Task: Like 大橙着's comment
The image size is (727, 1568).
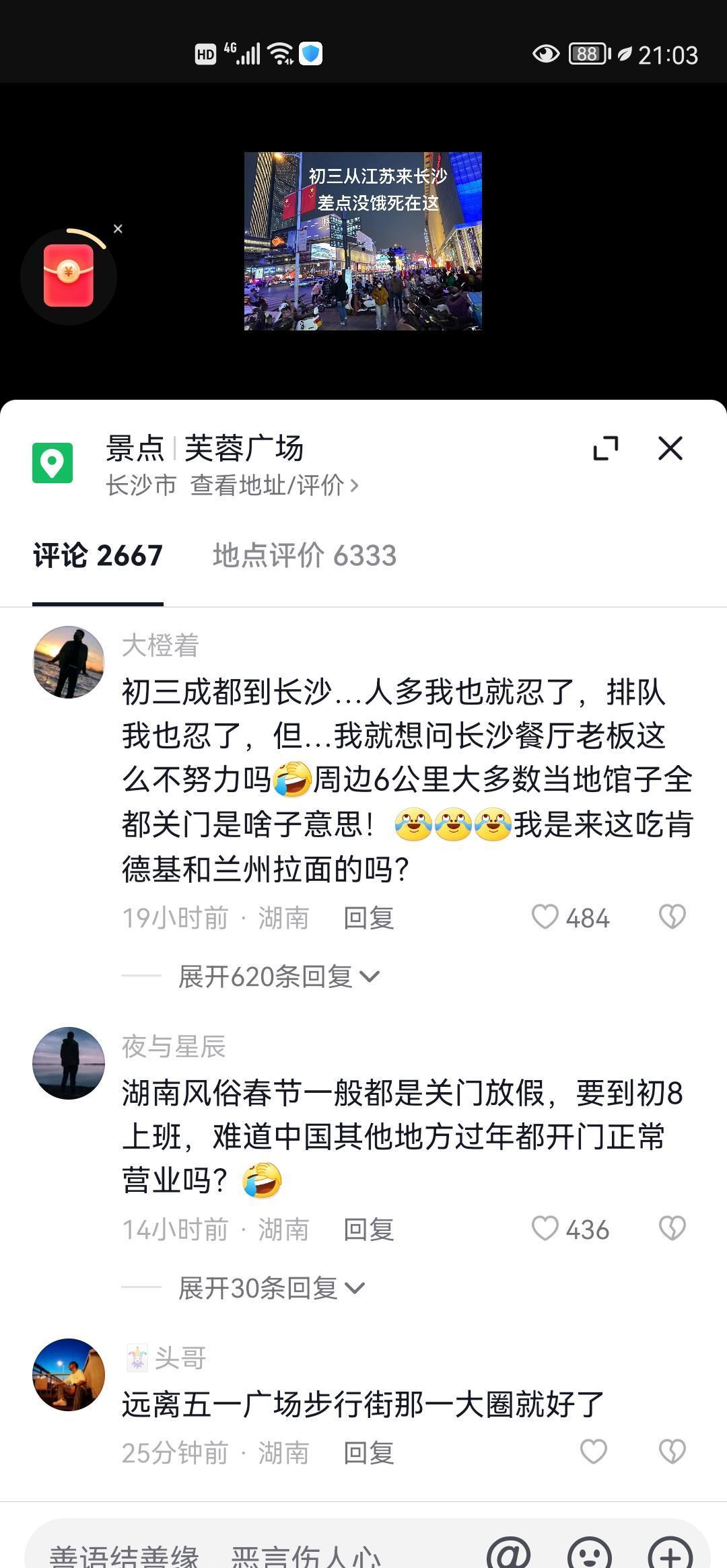Action: point(570,917)
